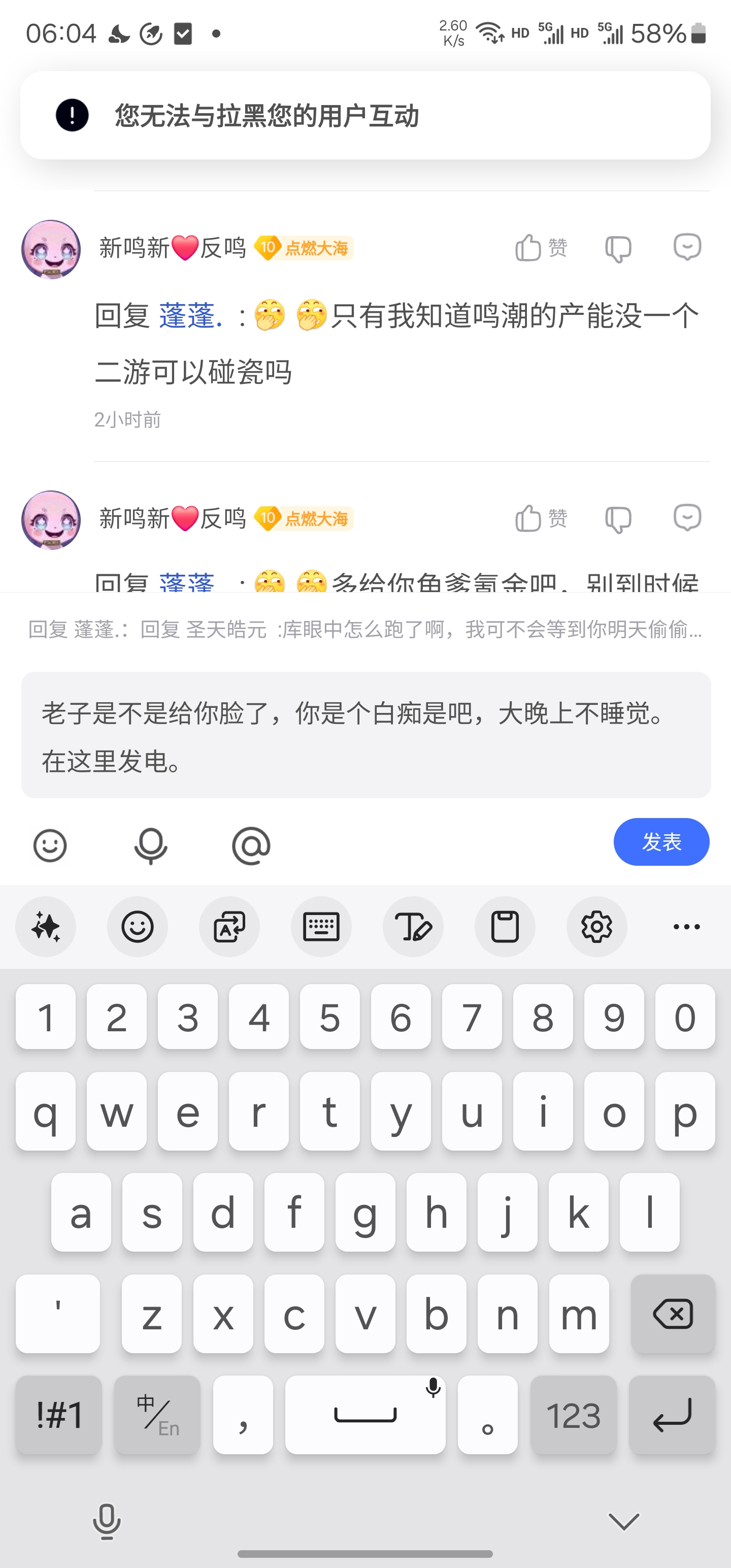The width and height of the screenshot is (731, 1568).
Task: Reply to the second 新鸣新反鸣 comment
Action: coord(687,518)
